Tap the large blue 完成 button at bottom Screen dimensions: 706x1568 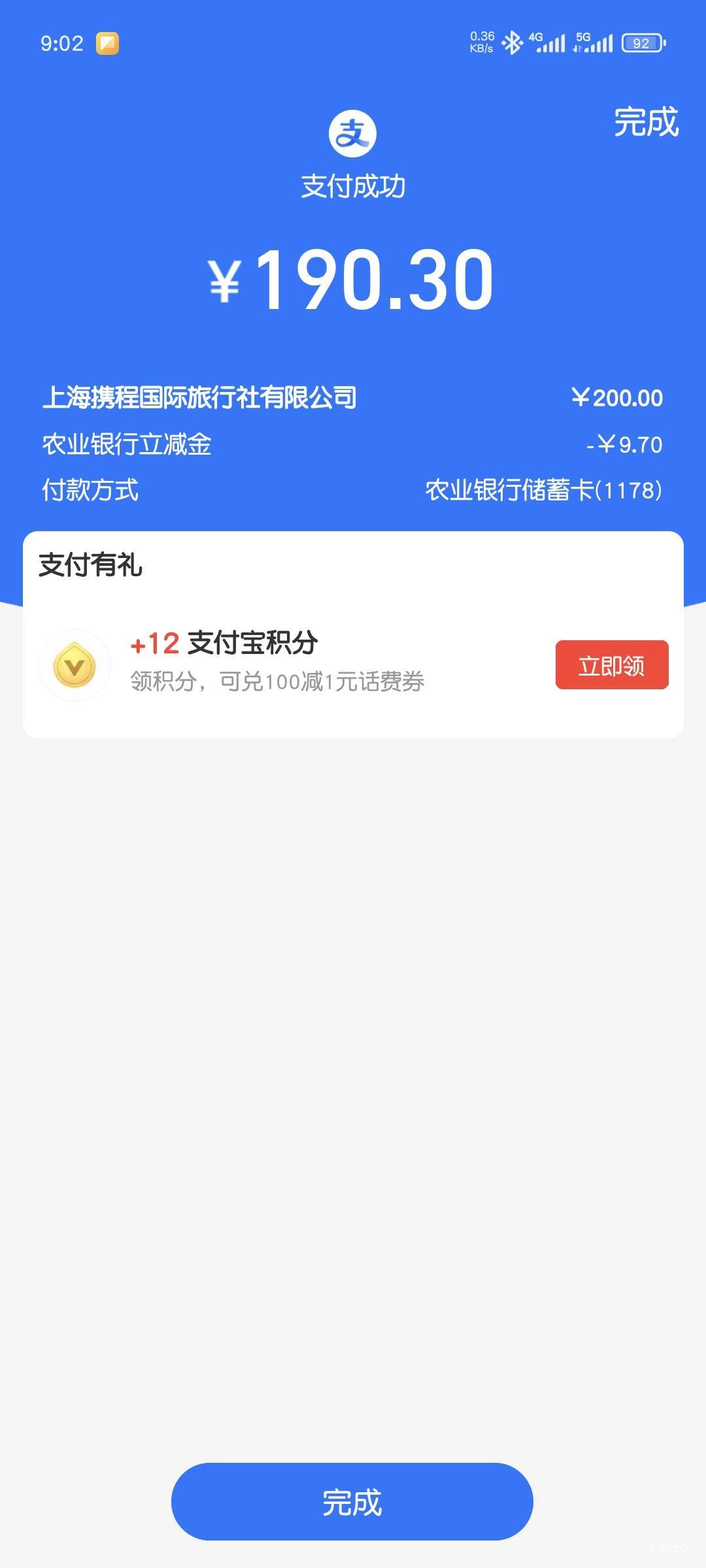(352, 1501)
